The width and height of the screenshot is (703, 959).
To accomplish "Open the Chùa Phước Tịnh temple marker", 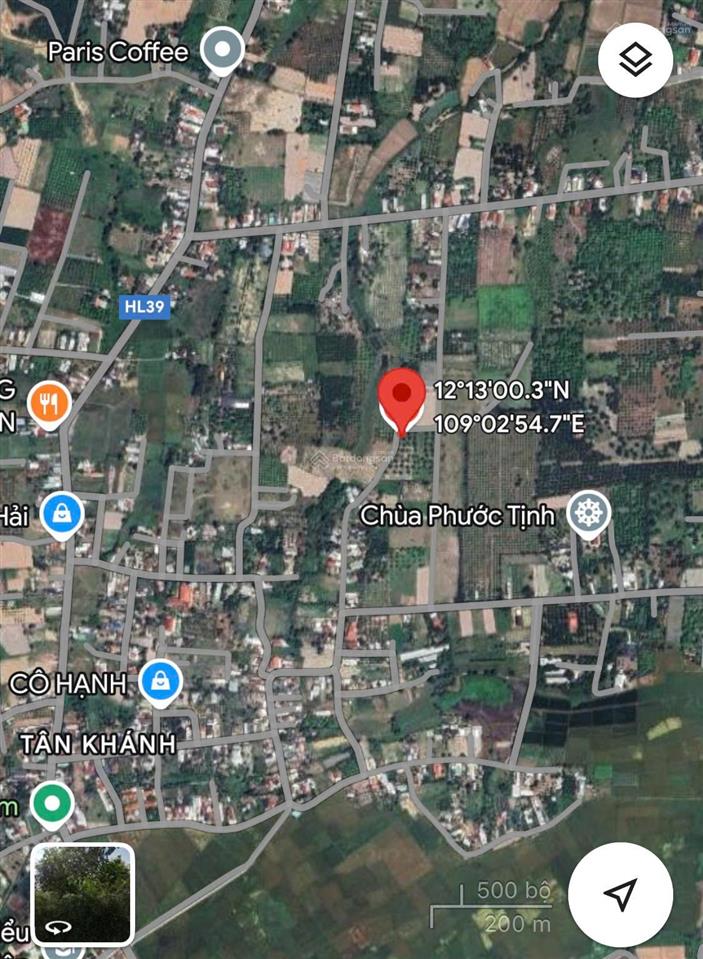I will 588,514.
